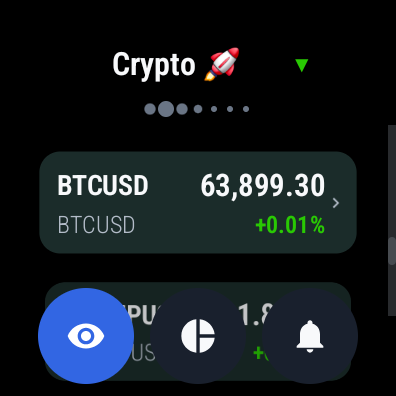
Task: Open the alerts bell tab
Action: click(310, 336)
